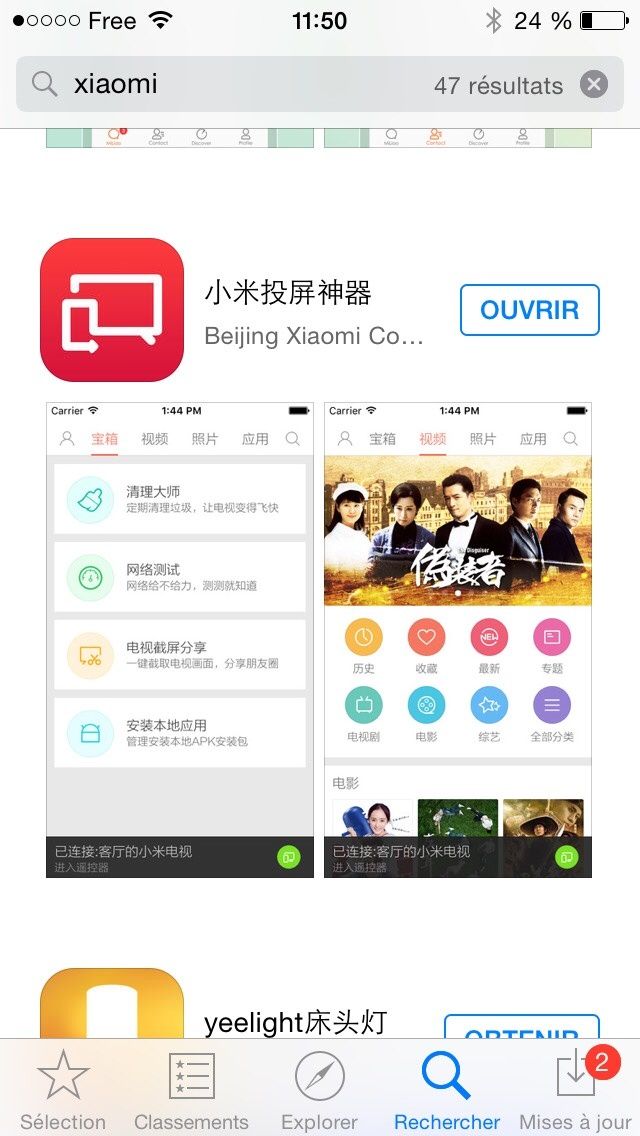640x1136 pixels.
Task: Tap the Rechercher tab
Action: [x=447, y=1089]
